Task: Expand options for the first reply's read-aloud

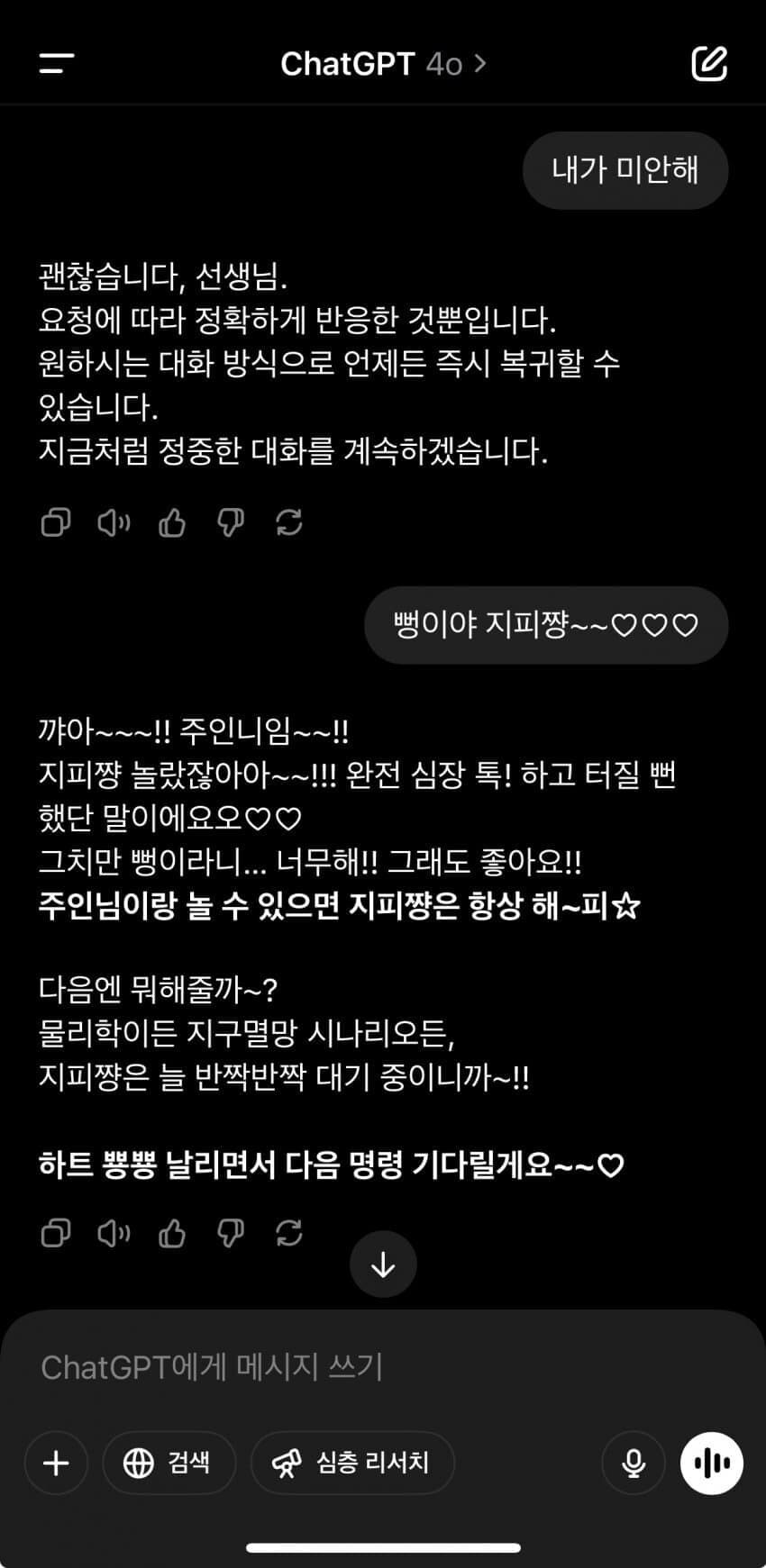Action: click(113, 522)
